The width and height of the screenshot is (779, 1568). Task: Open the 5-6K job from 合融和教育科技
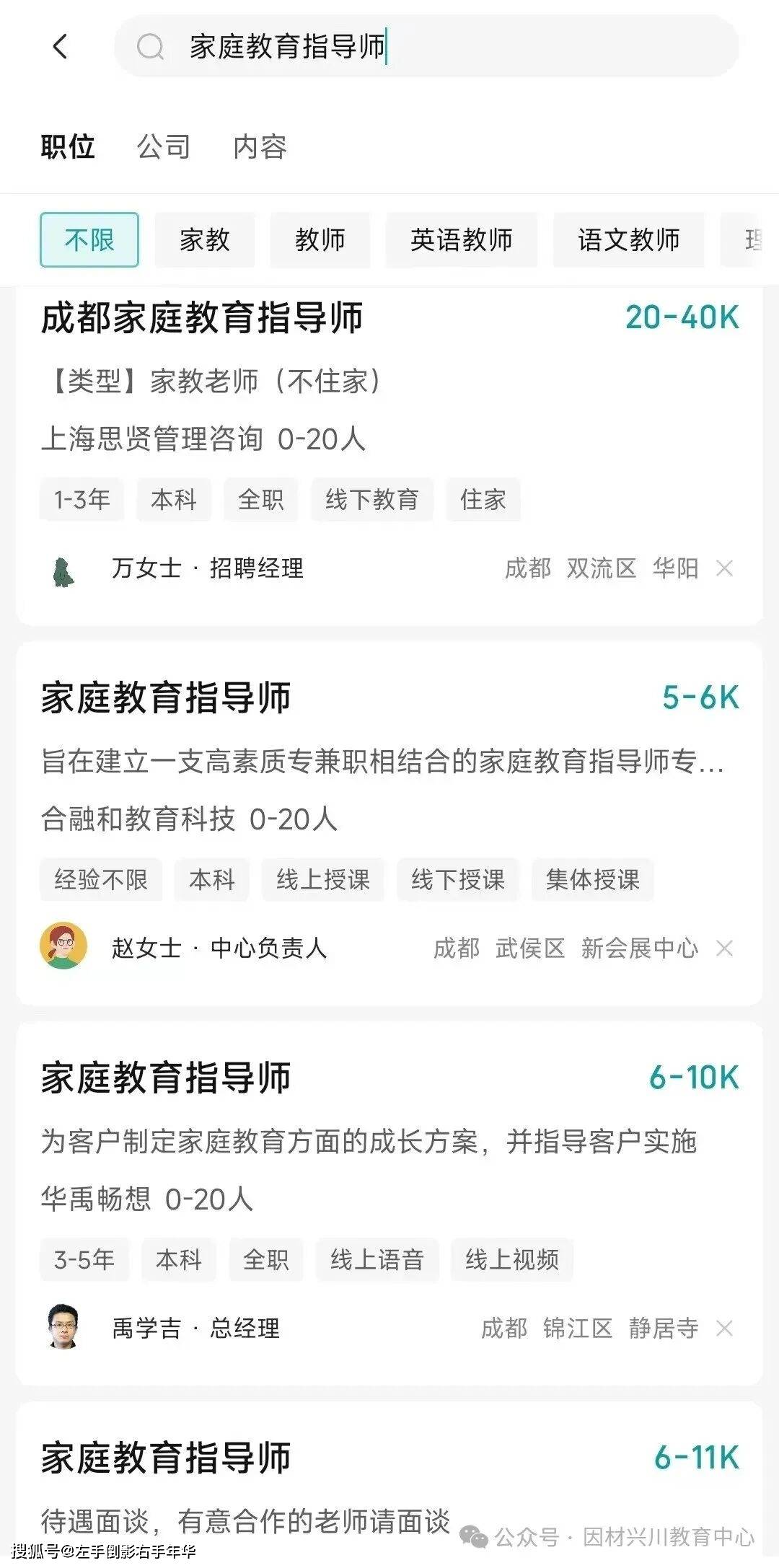166,698
